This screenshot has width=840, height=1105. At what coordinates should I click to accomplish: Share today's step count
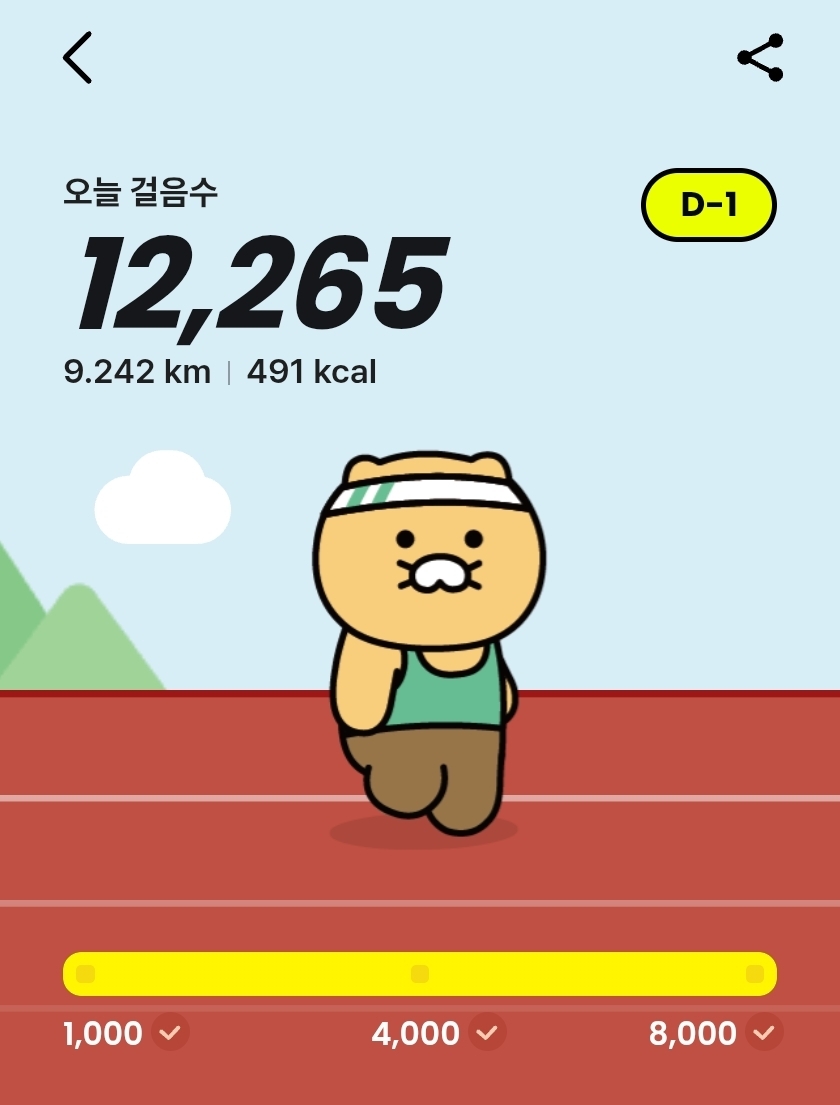tap(760, 58)
